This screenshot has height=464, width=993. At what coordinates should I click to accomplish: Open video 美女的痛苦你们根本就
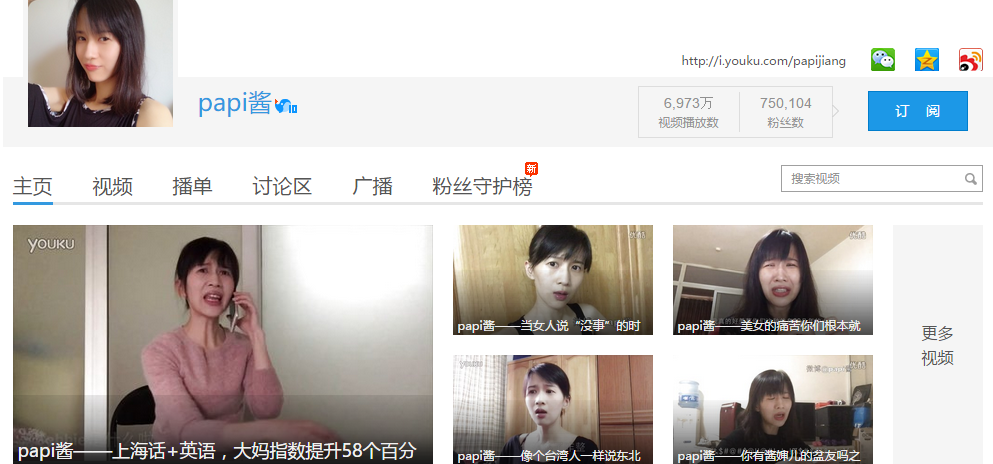coord(773,279)
